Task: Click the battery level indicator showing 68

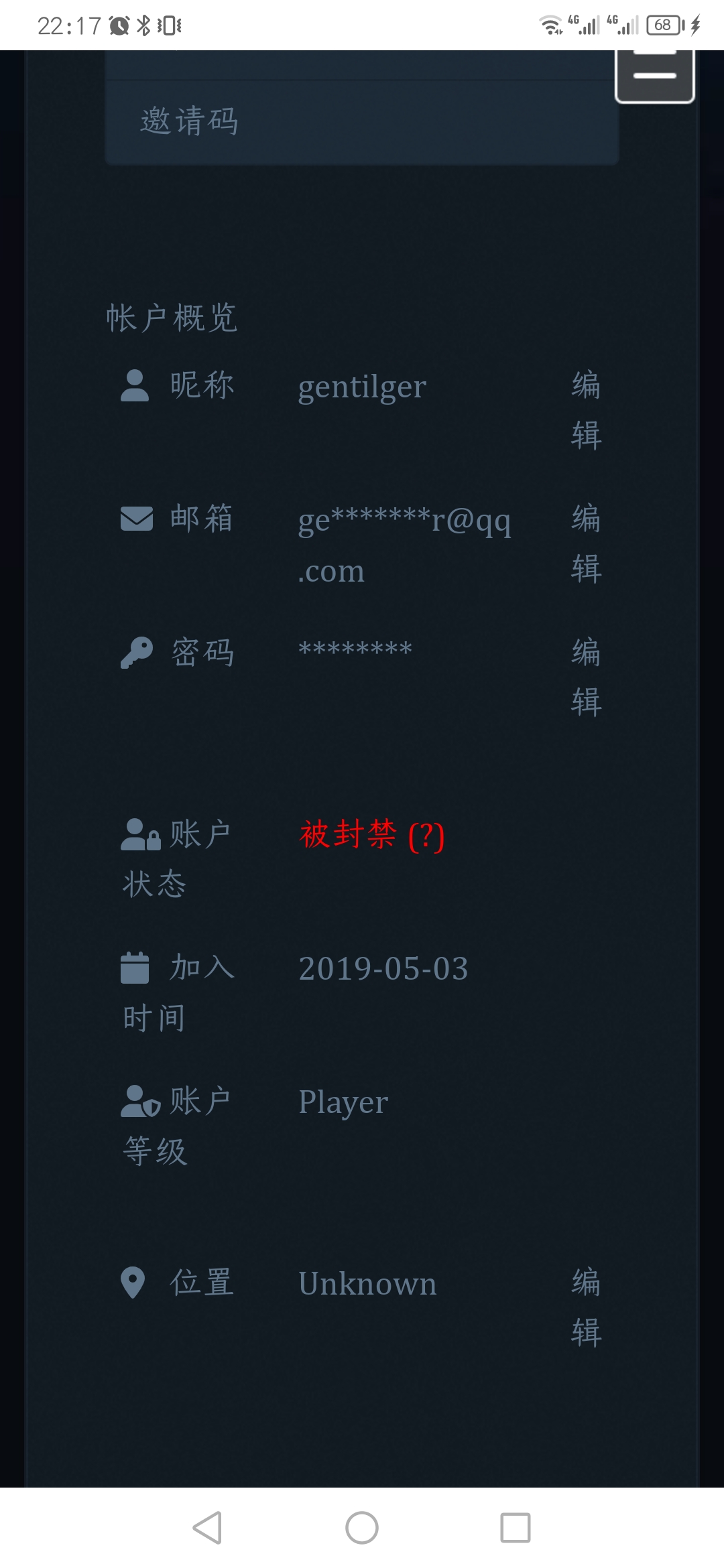Action: point(664,25)
